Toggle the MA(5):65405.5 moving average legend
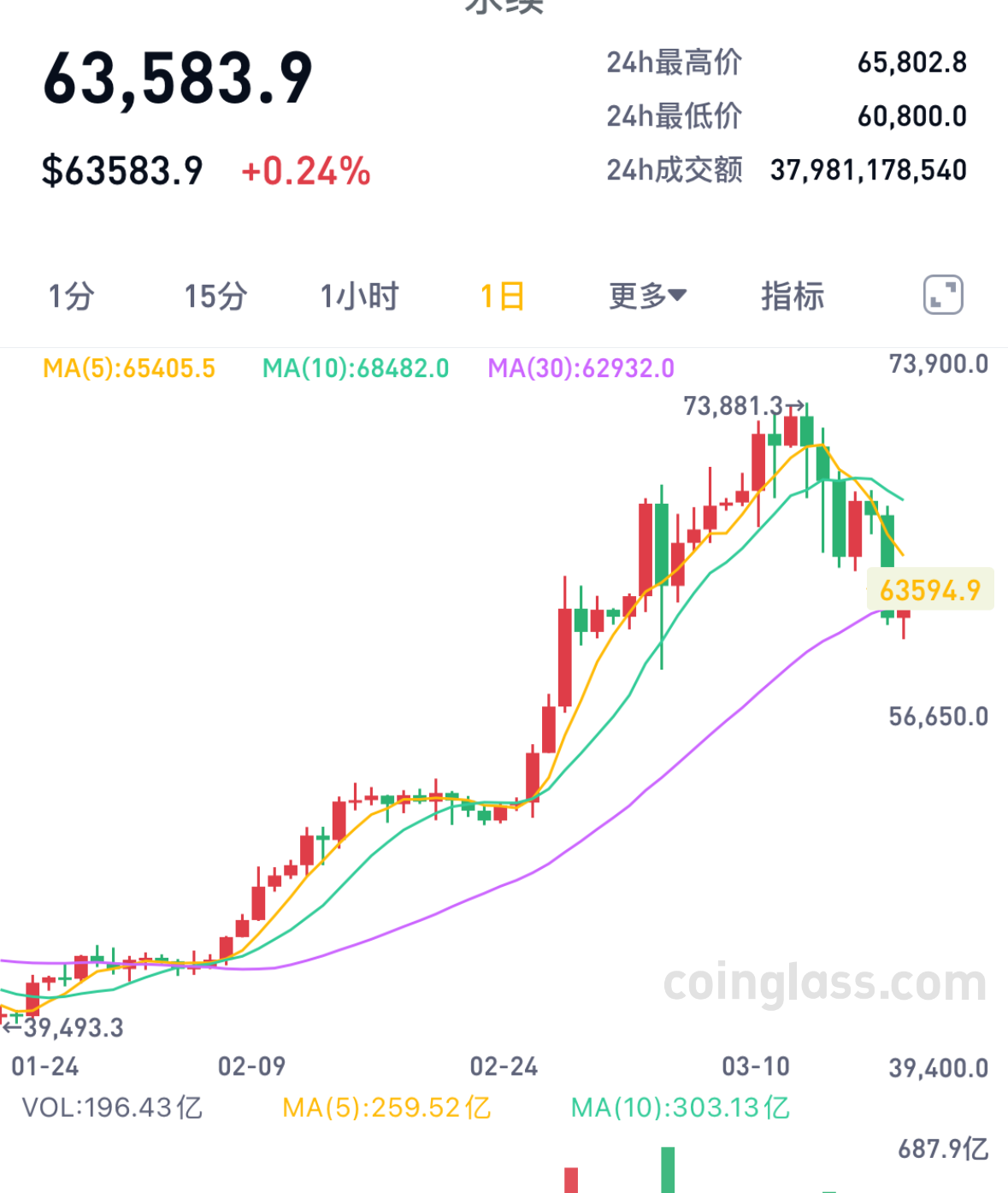Image resolution: width=1008 pixels, height=1193 pixels. point(130,368)
